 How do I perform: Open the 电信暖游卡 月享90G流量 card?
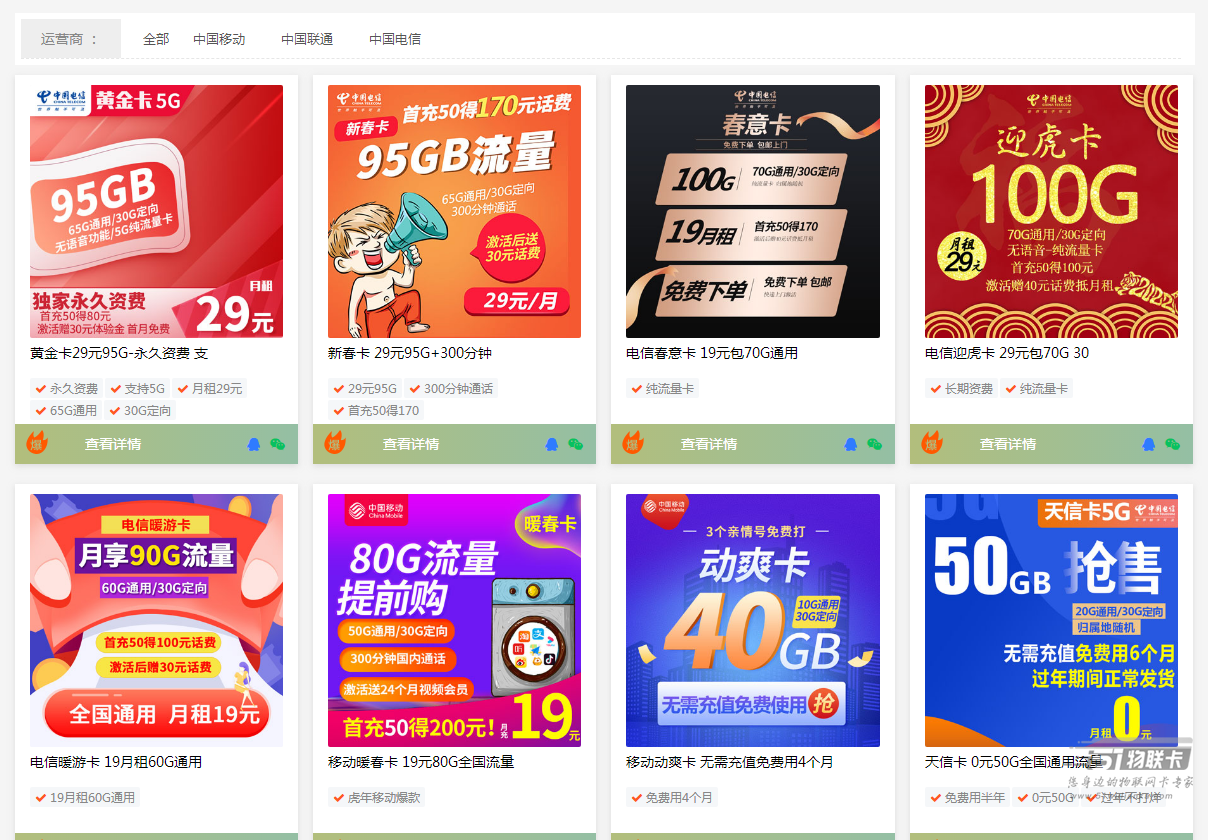[156, 620]
